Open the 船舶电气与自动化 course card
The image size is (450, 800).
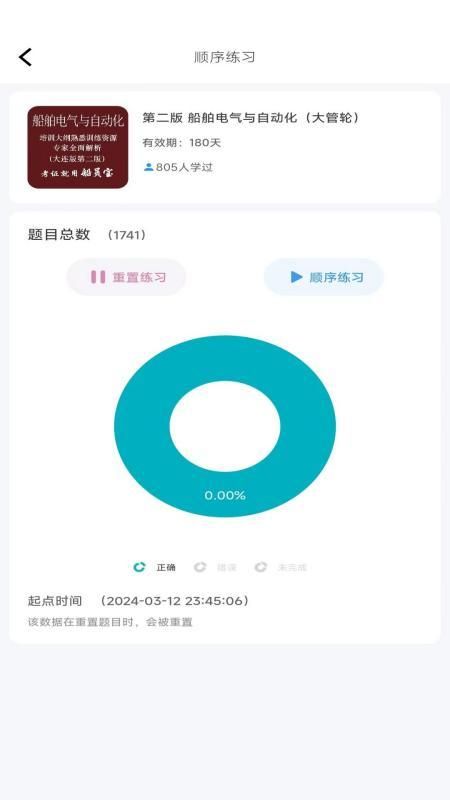coord(224,147)
